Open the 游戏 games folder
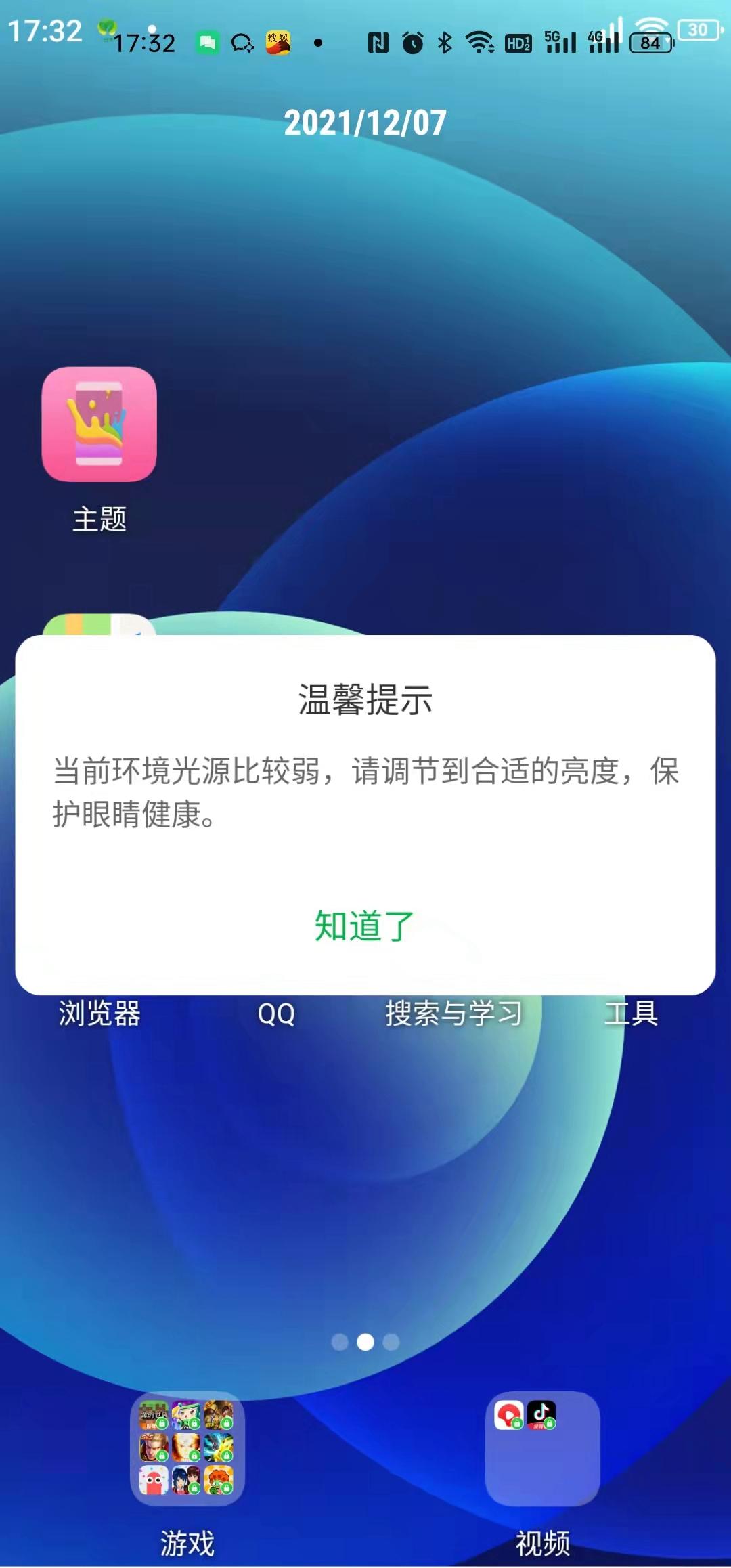 point(187,1448)
